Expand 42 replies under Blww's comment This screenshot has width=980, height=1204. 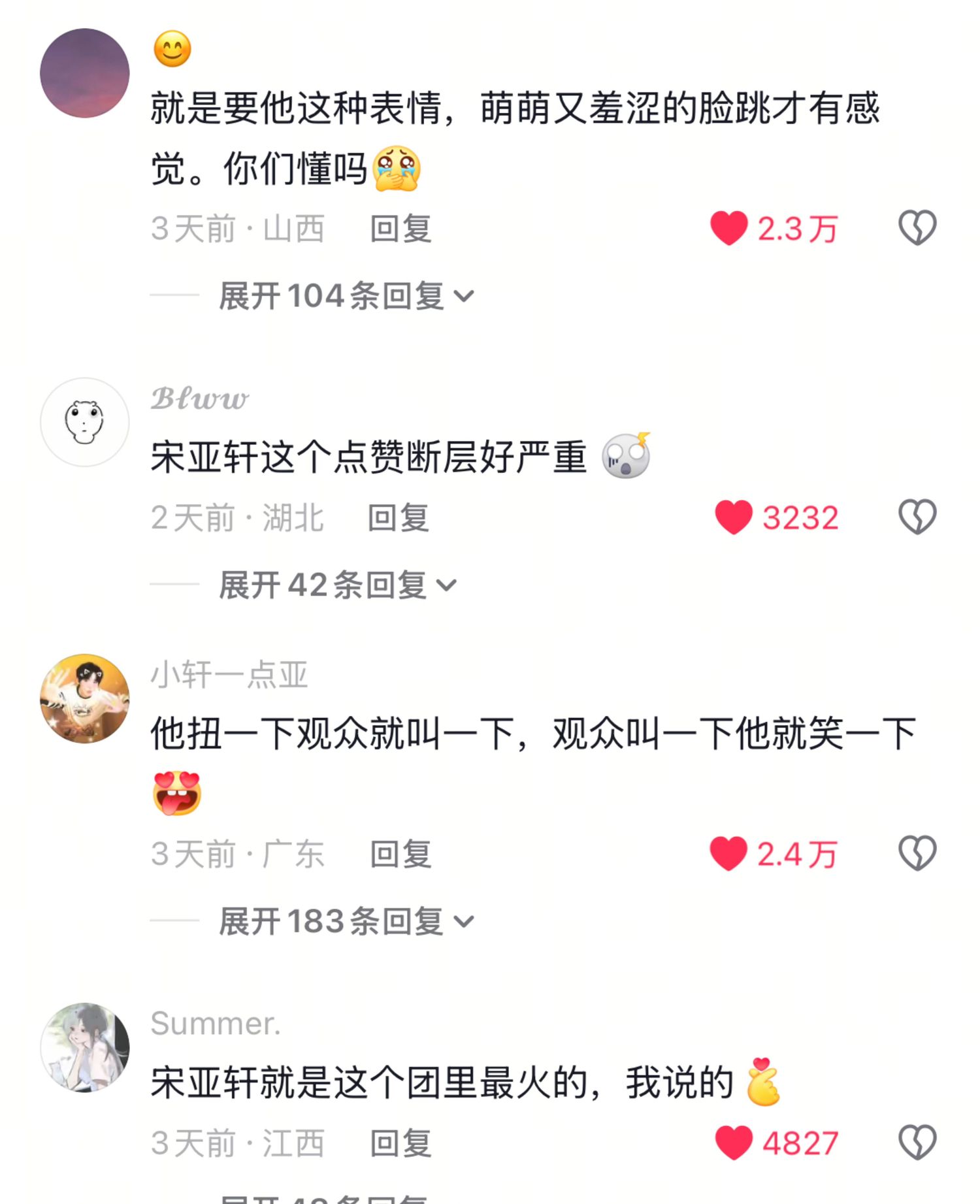[337, 585]
